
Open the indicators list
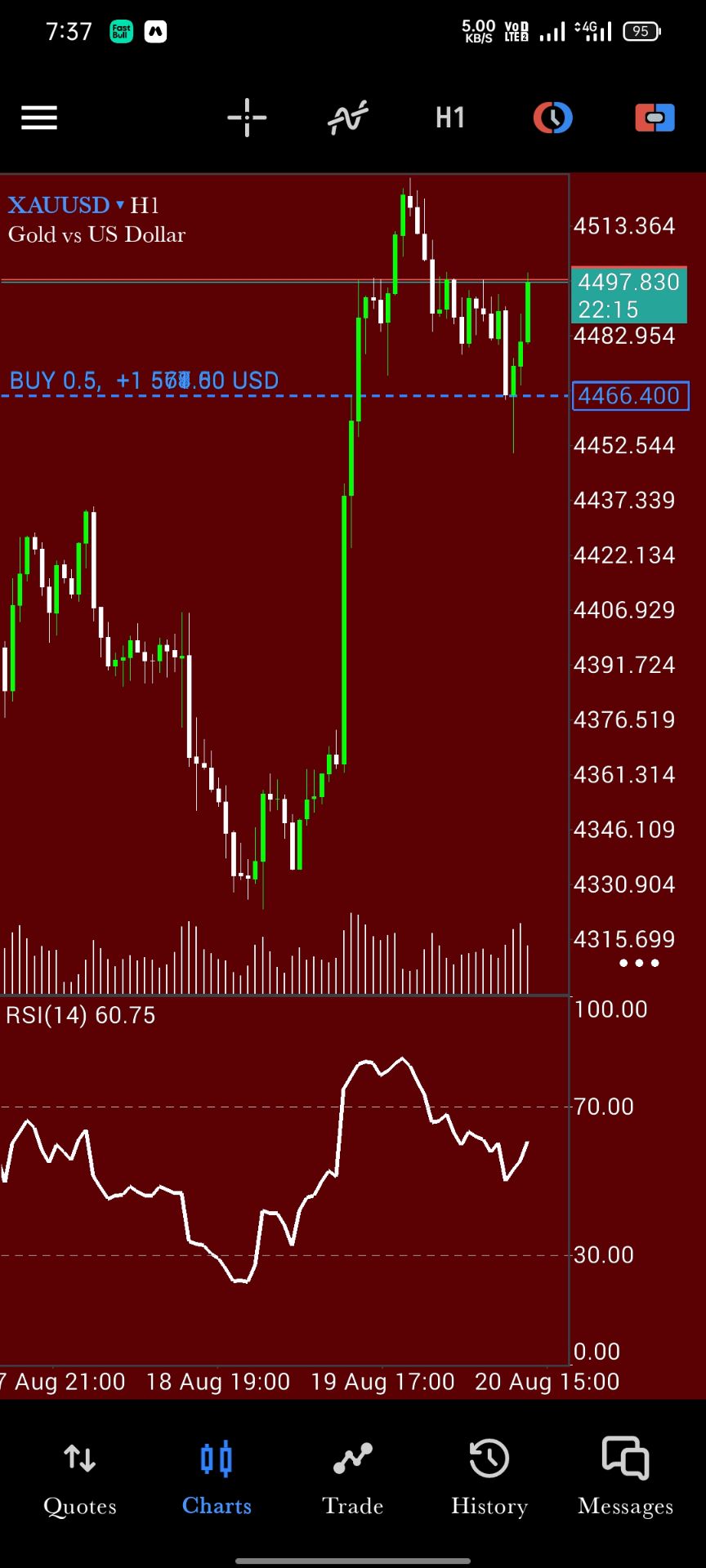click(348, 118)
